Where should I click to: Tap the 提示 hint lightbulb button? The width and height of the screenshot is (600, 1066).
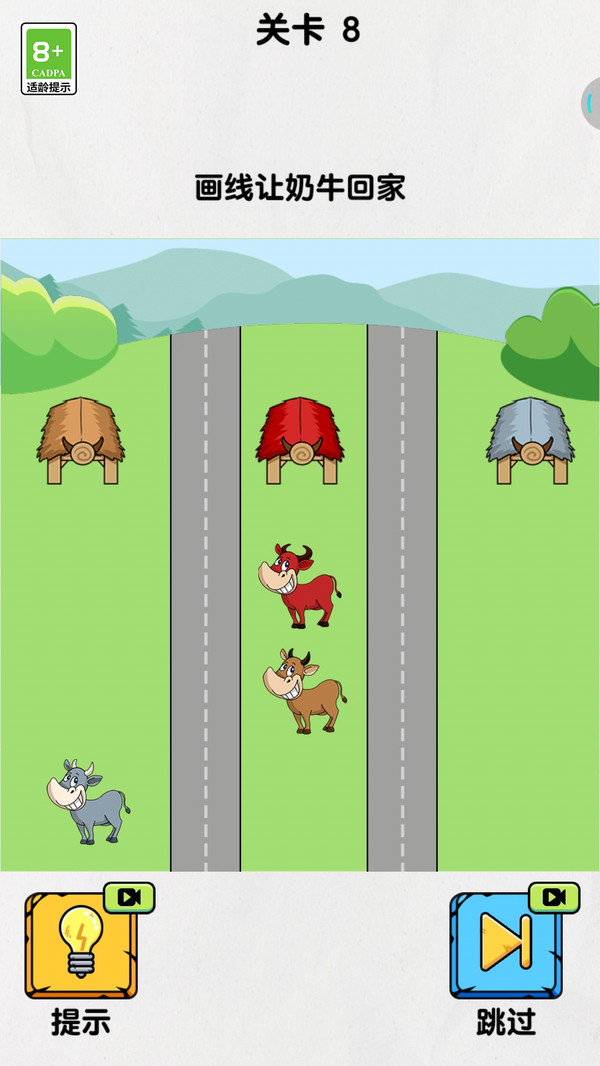80,945
